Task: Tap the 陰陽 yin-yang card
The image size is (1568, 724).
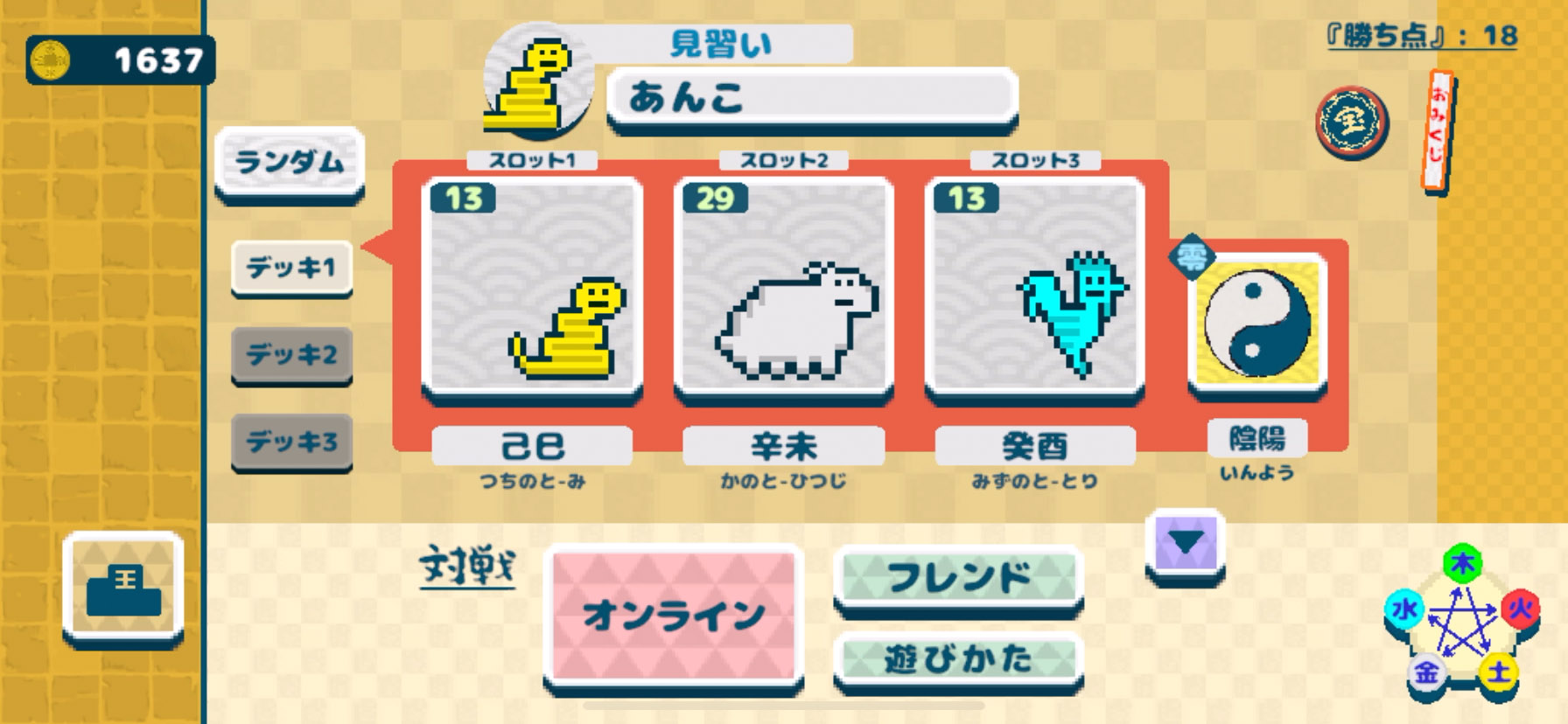Action: pyautogui.click(x=1257, y=323)
